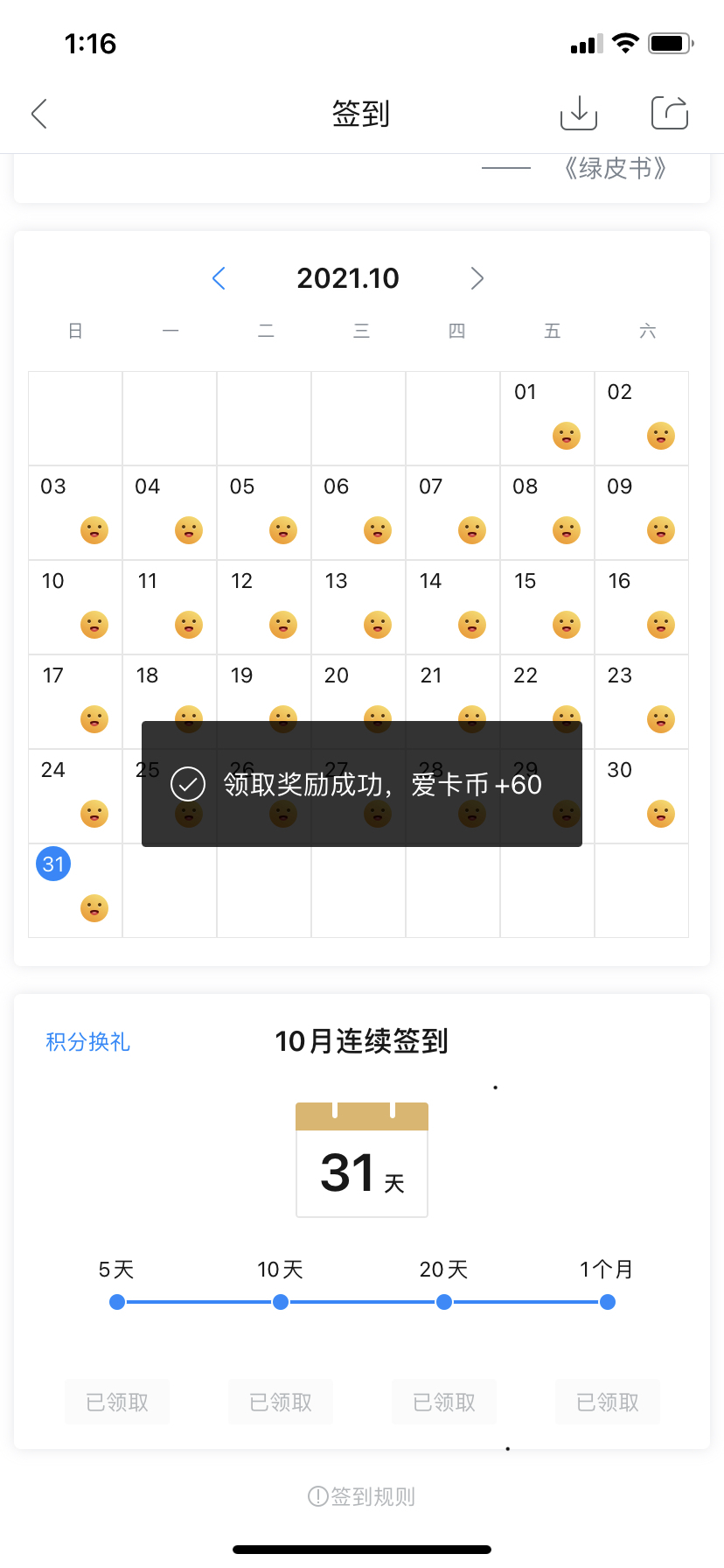View the 签到规则 rules
724x1568 pixels.
362,1496
